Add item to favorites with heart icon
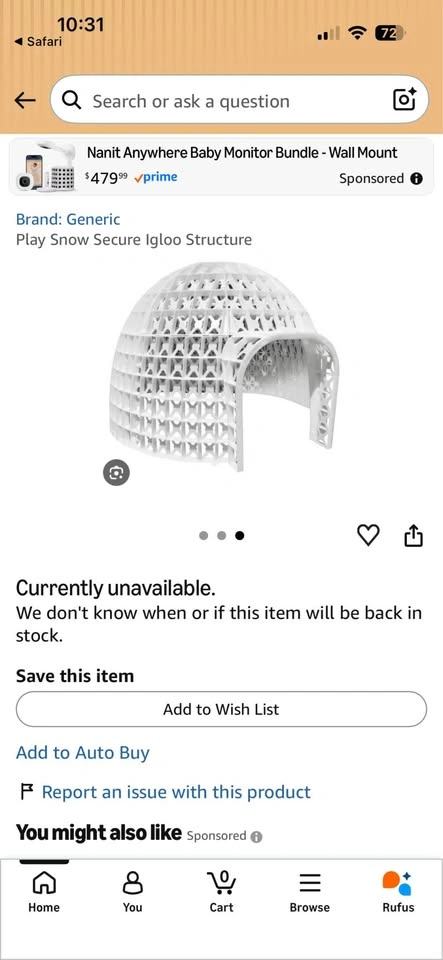Viewport: 443px width, 960px height. (368, 536)
